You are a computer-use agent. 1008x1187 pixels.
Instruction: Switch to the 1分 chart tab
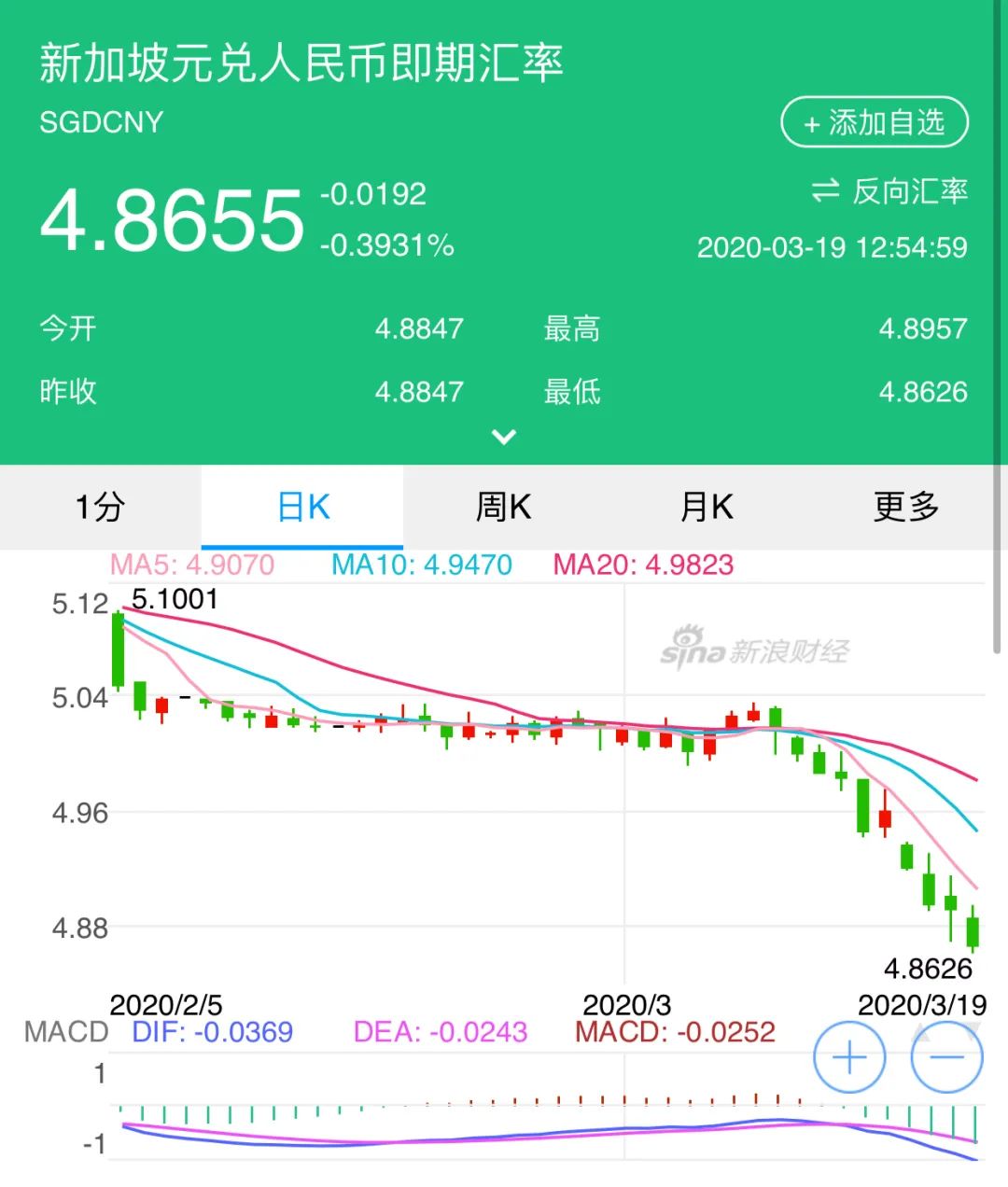100,508
